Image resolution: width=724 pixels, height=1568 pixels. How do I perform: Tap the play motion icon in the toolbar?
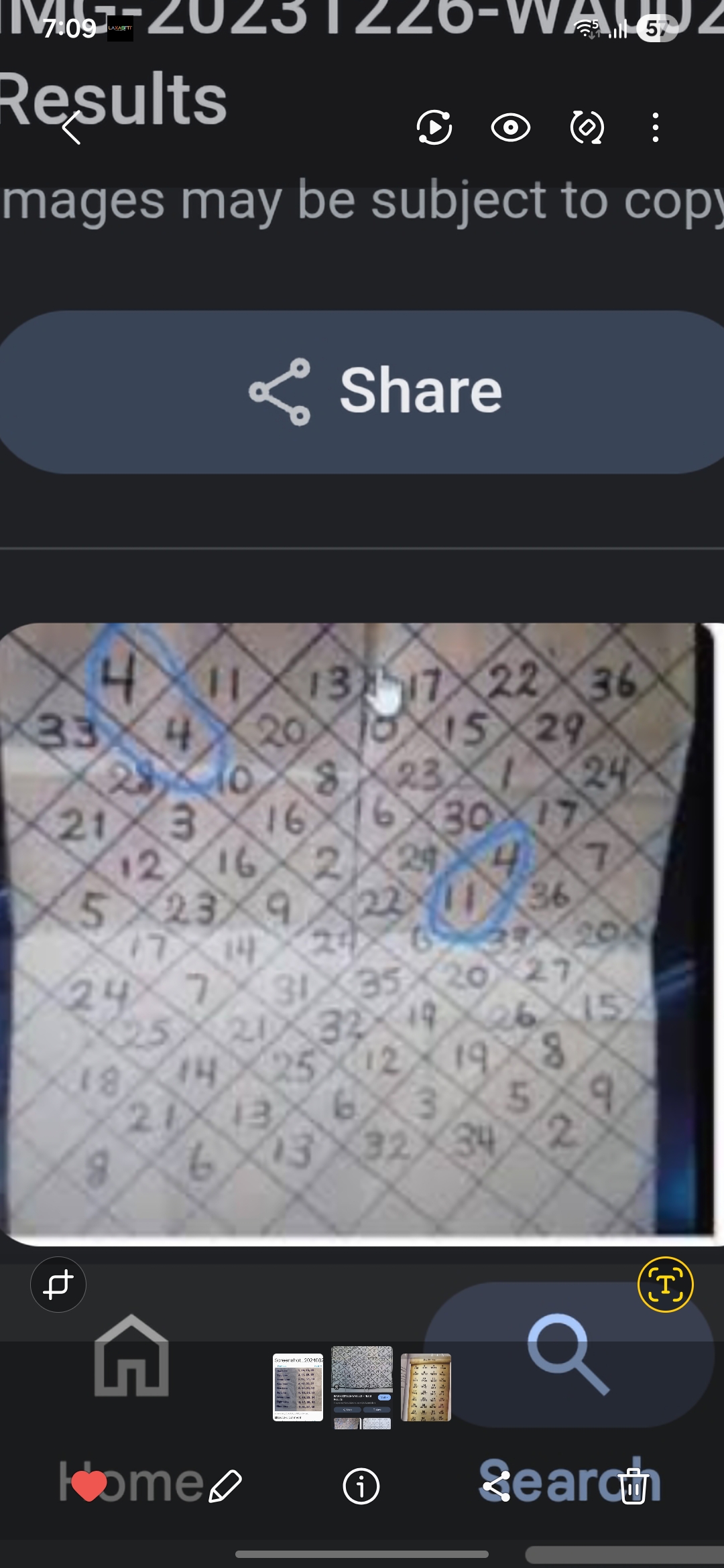click(434, 127)
